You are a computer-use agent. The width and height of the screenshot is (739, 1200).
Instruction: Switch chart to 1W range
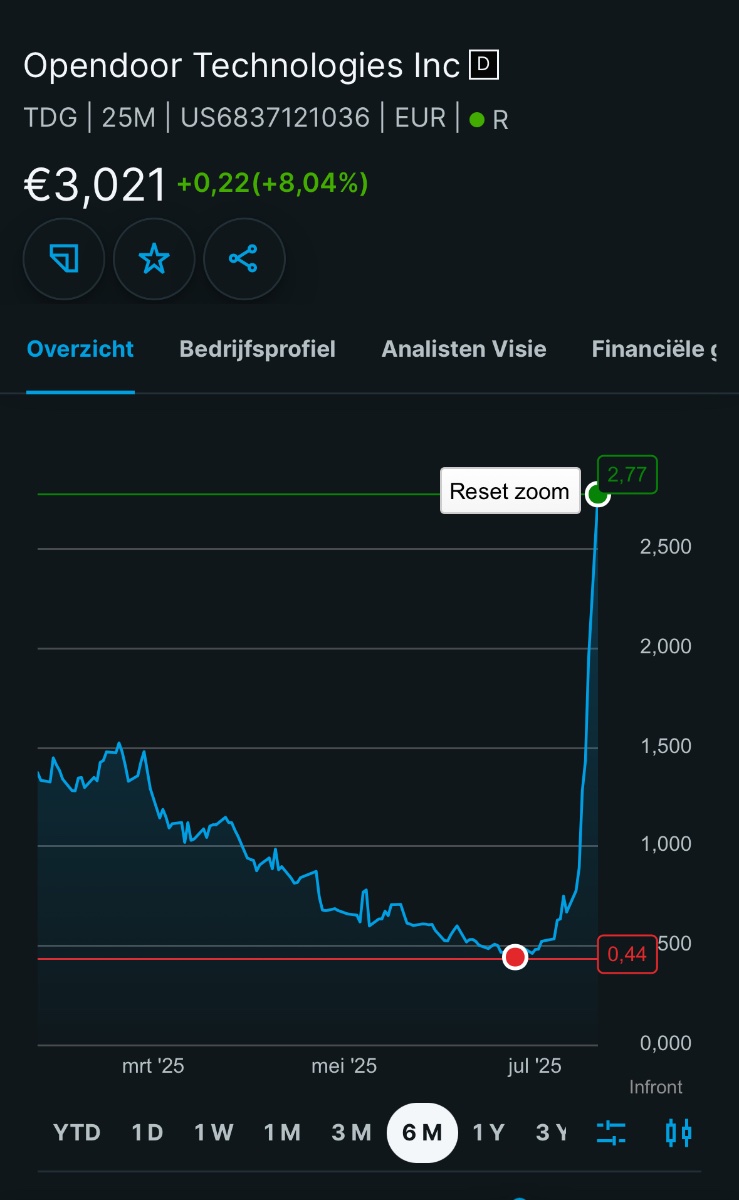(x=214, y=1132)
